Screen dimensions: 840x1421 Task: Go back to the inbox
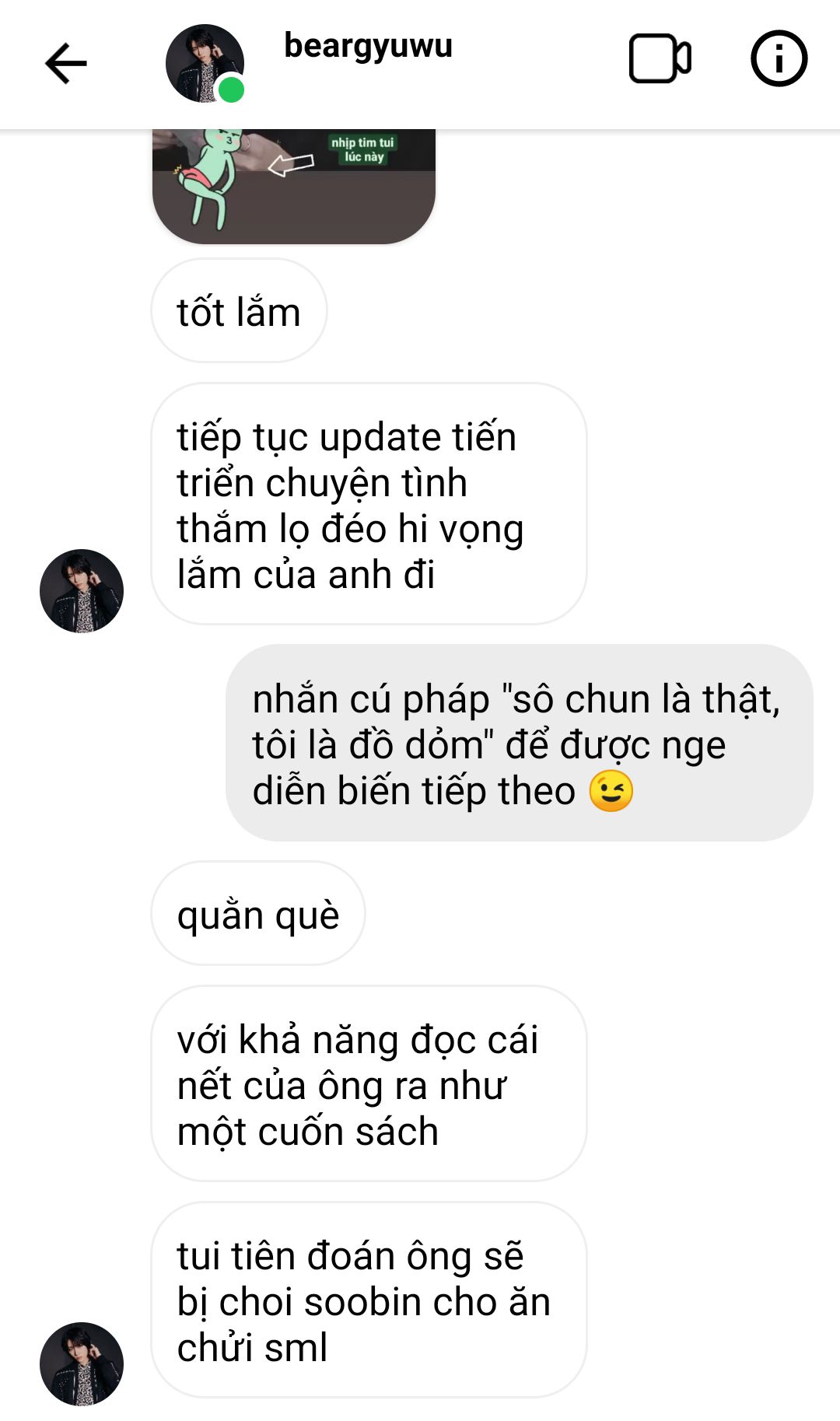click(65, 63)
